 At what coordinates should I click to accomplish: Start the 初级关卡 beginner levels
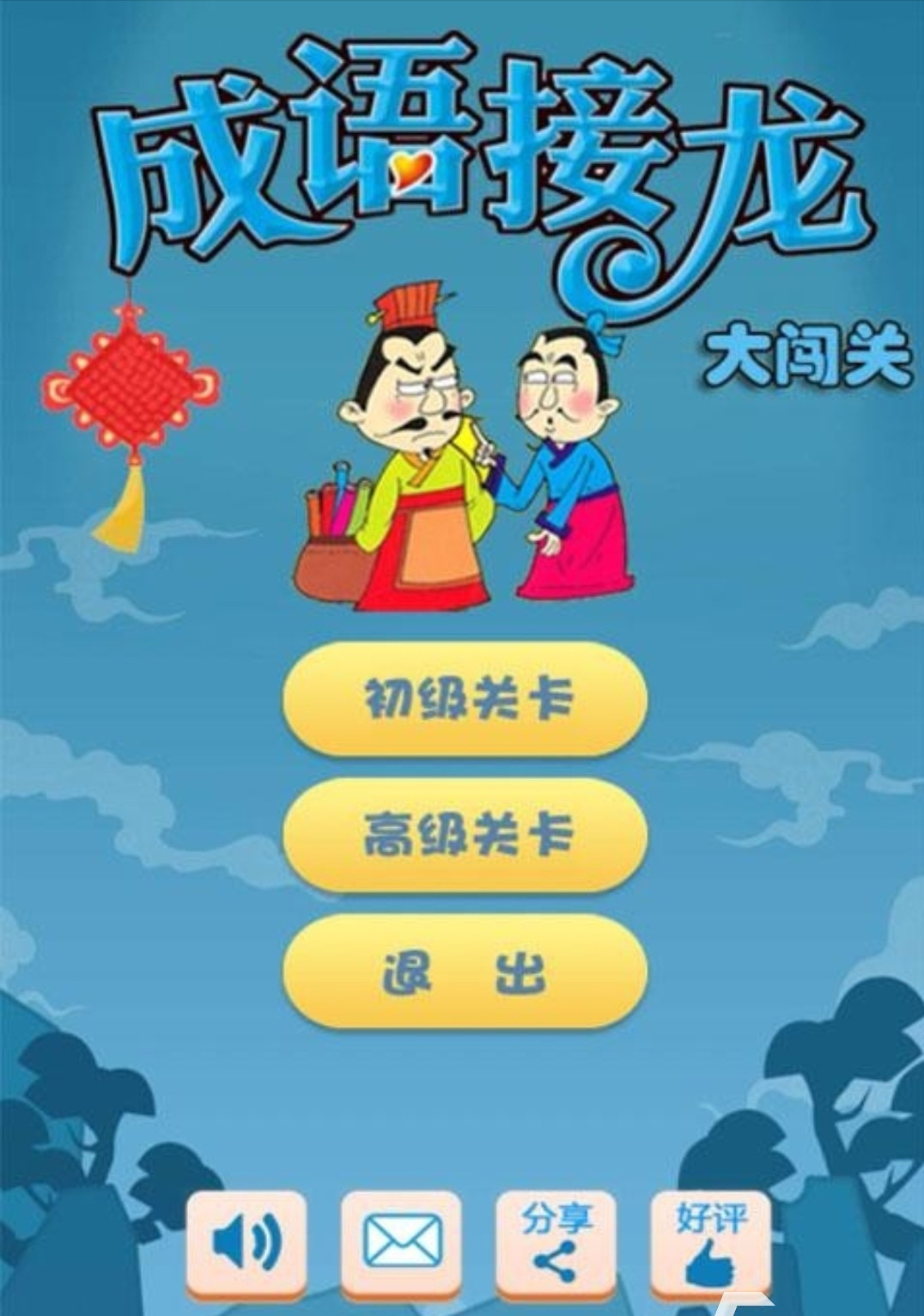465,699
